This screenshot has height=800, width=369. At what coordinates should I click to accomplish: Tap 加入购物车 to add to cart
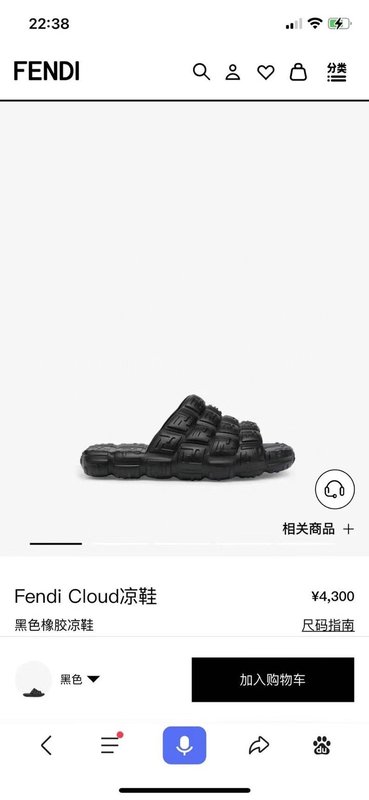pyautogui.click(x=273, y=680)
